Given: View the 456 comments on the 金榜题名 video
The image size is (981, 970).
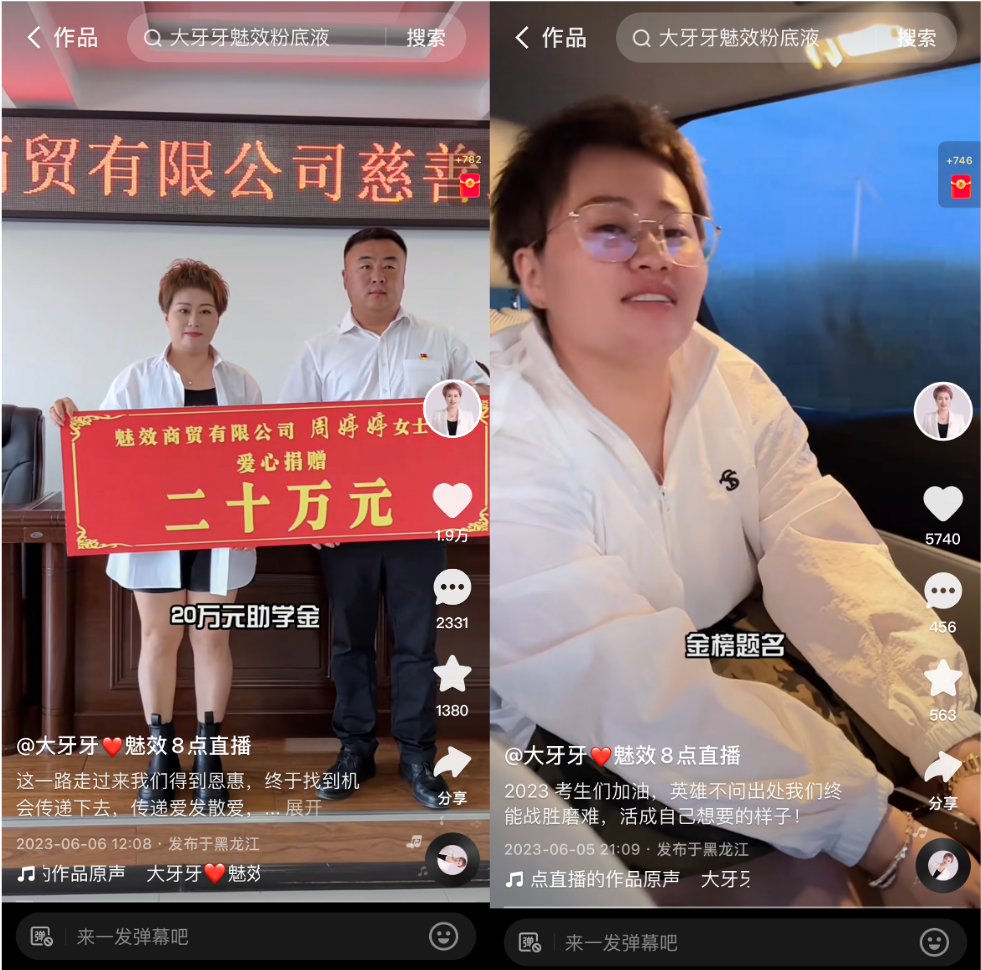Looking at the screenshot, I should click(x=942, y=592).
